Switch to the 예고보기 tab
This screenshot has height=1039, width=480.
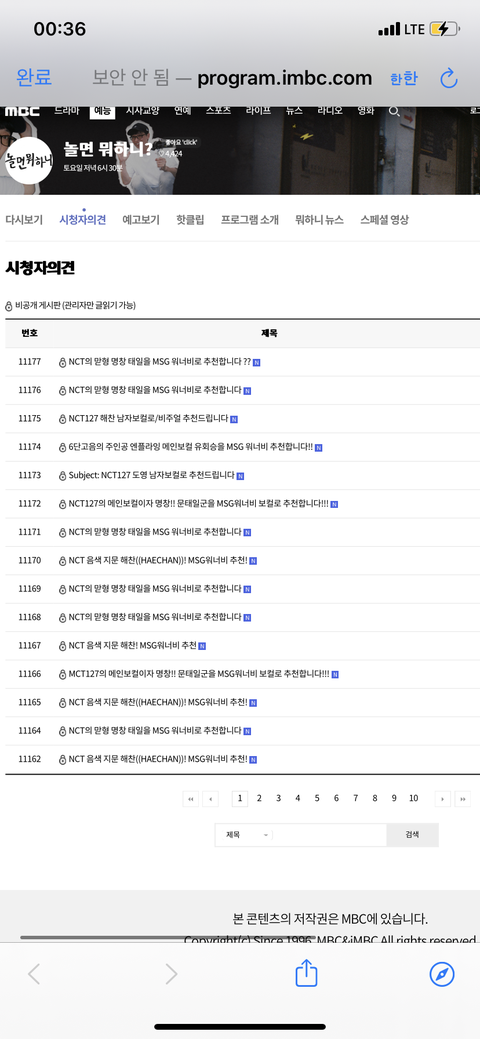141,220
